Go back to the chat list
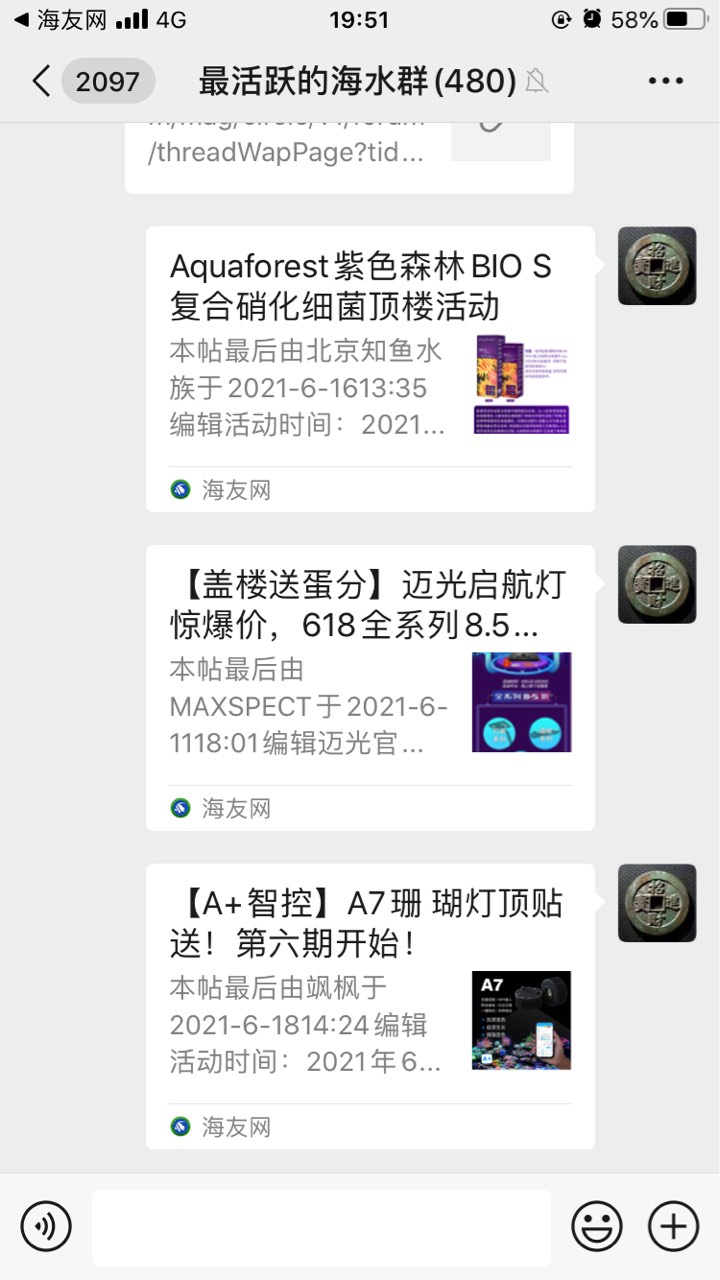720x1280 pixels. [42, 81]
